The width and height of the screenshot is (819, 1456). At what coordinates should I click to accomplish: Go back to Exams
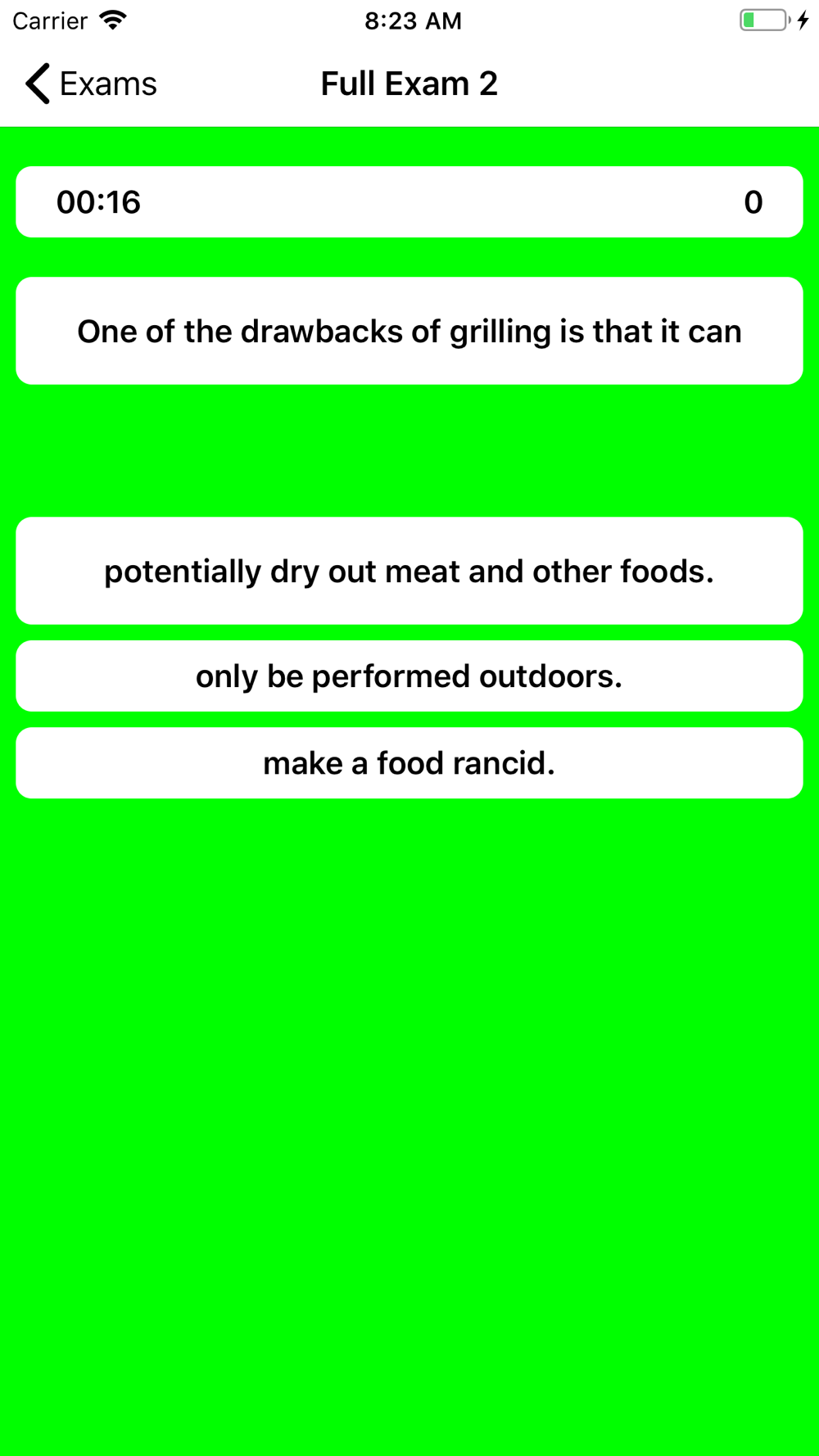(90, 84)
